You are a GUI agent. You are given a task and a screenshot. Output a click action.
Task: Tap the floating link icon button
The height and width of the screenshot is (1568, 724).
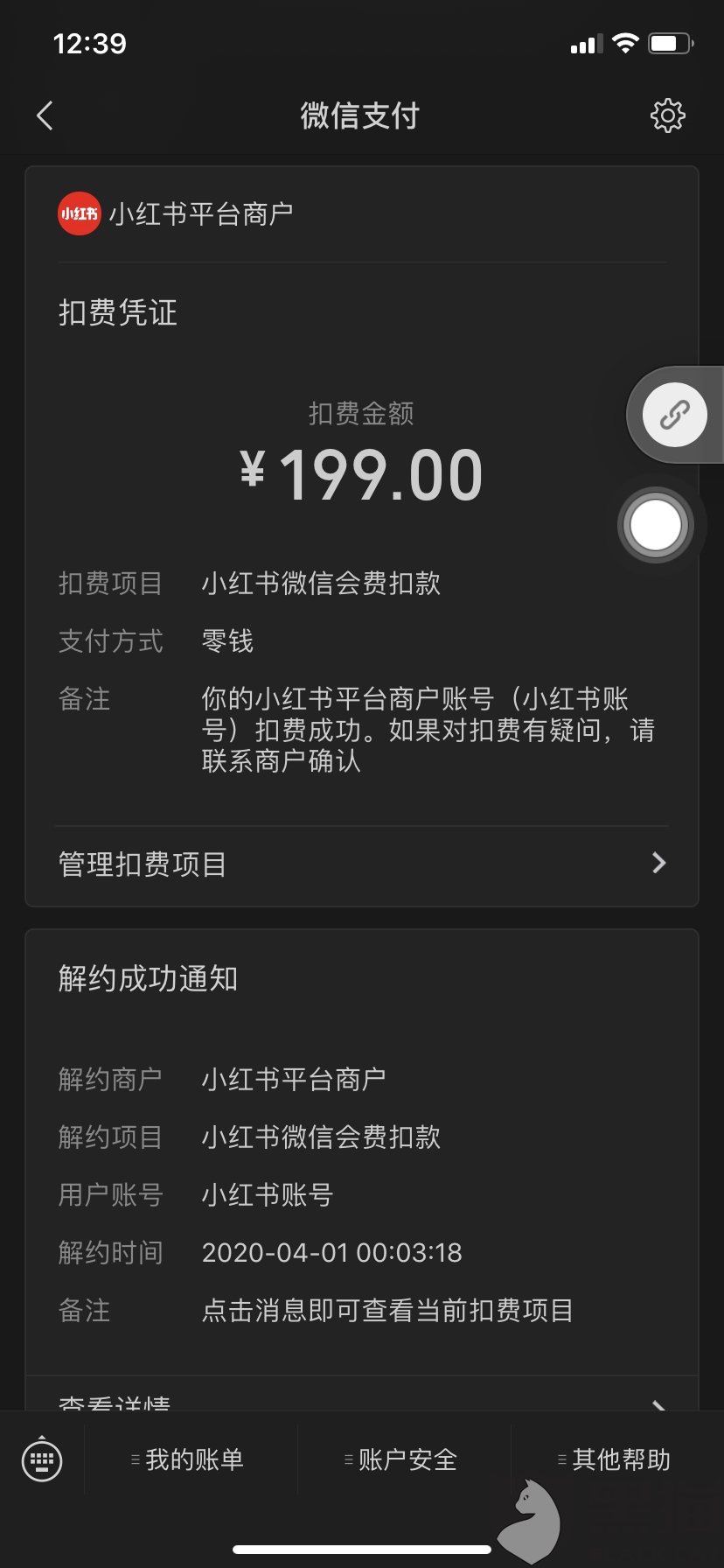pyautogui.click(x=674, y=415)
